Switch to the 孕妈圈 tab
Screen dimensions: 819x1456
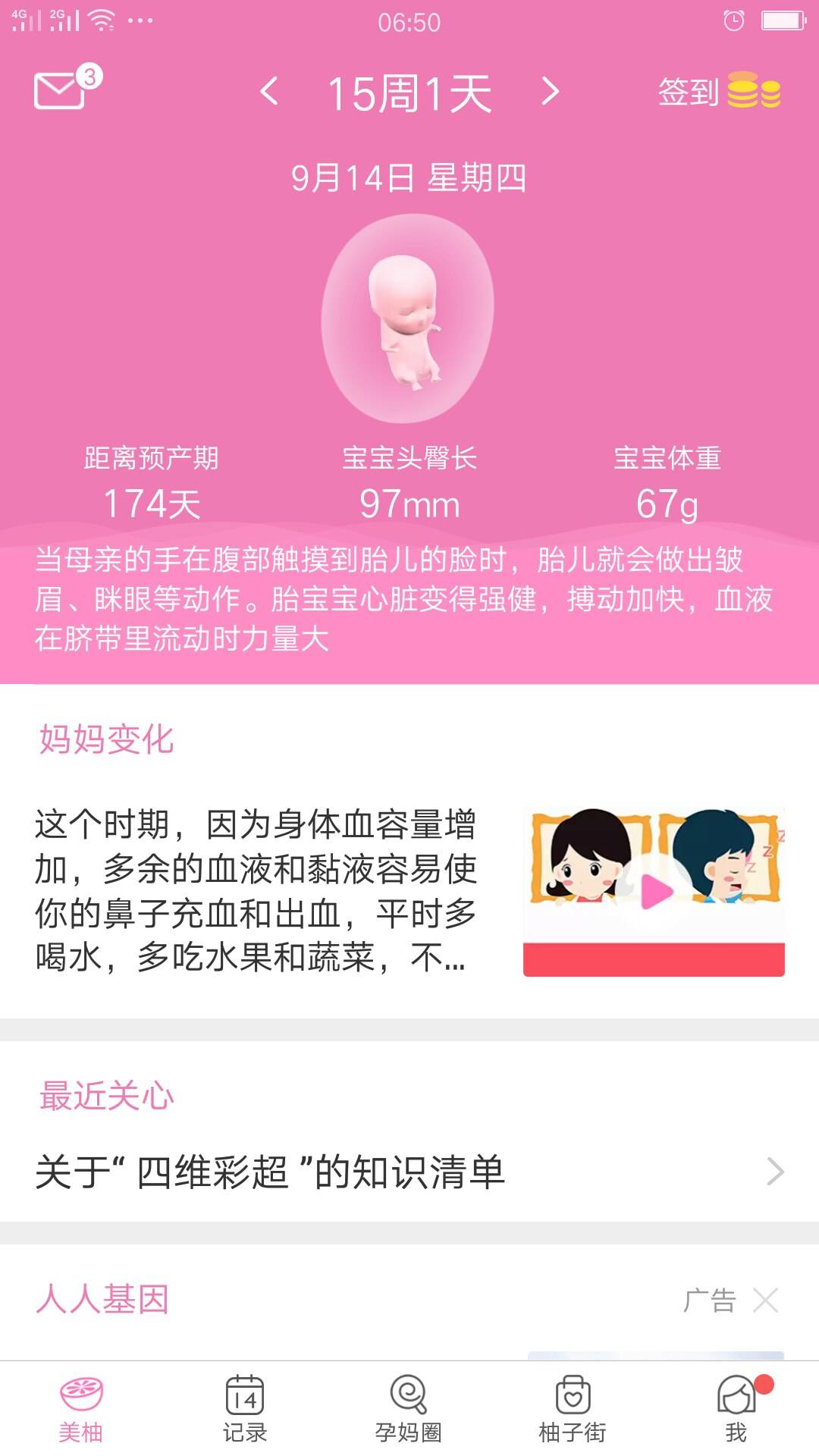(409, 1409)
